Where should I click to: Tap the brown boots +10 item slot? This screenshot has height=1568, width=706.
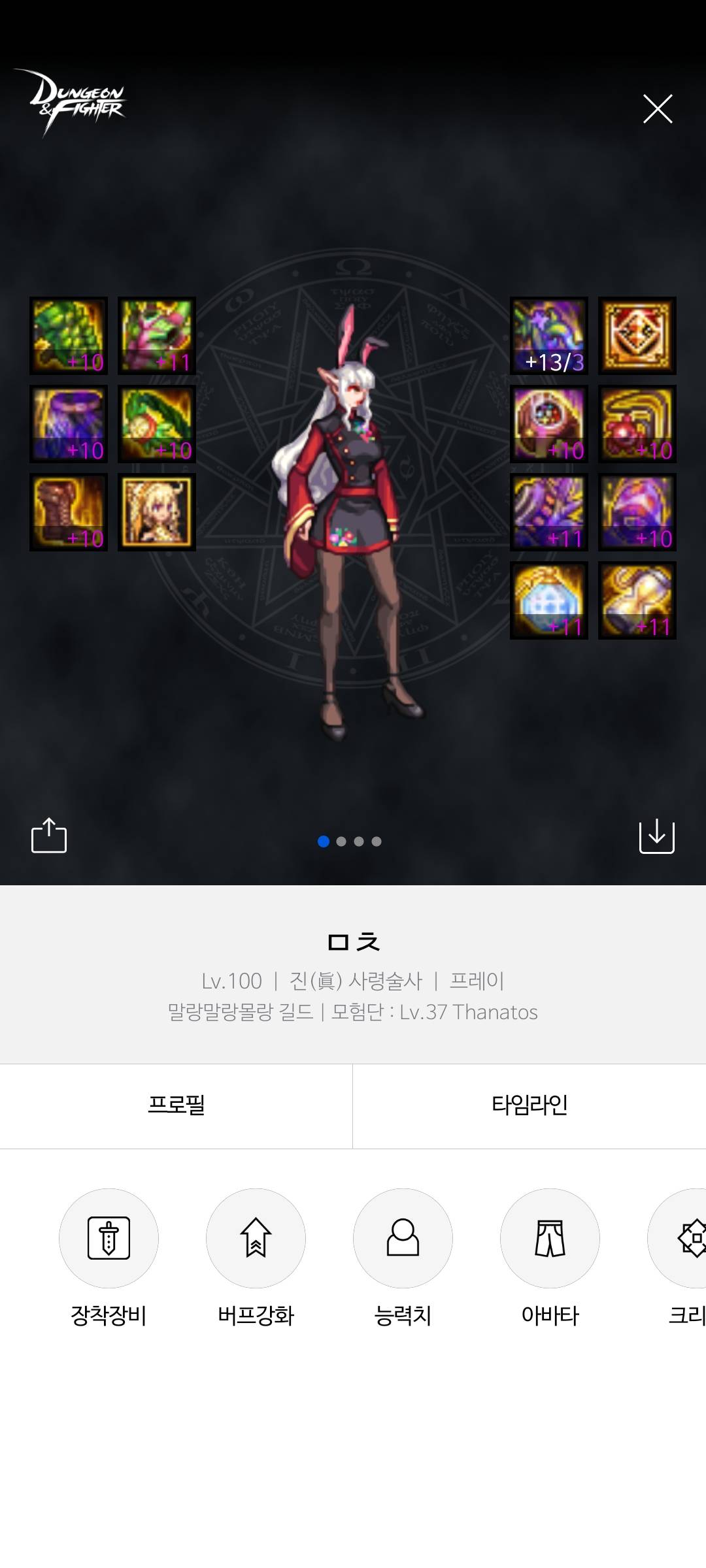(68, 512)
